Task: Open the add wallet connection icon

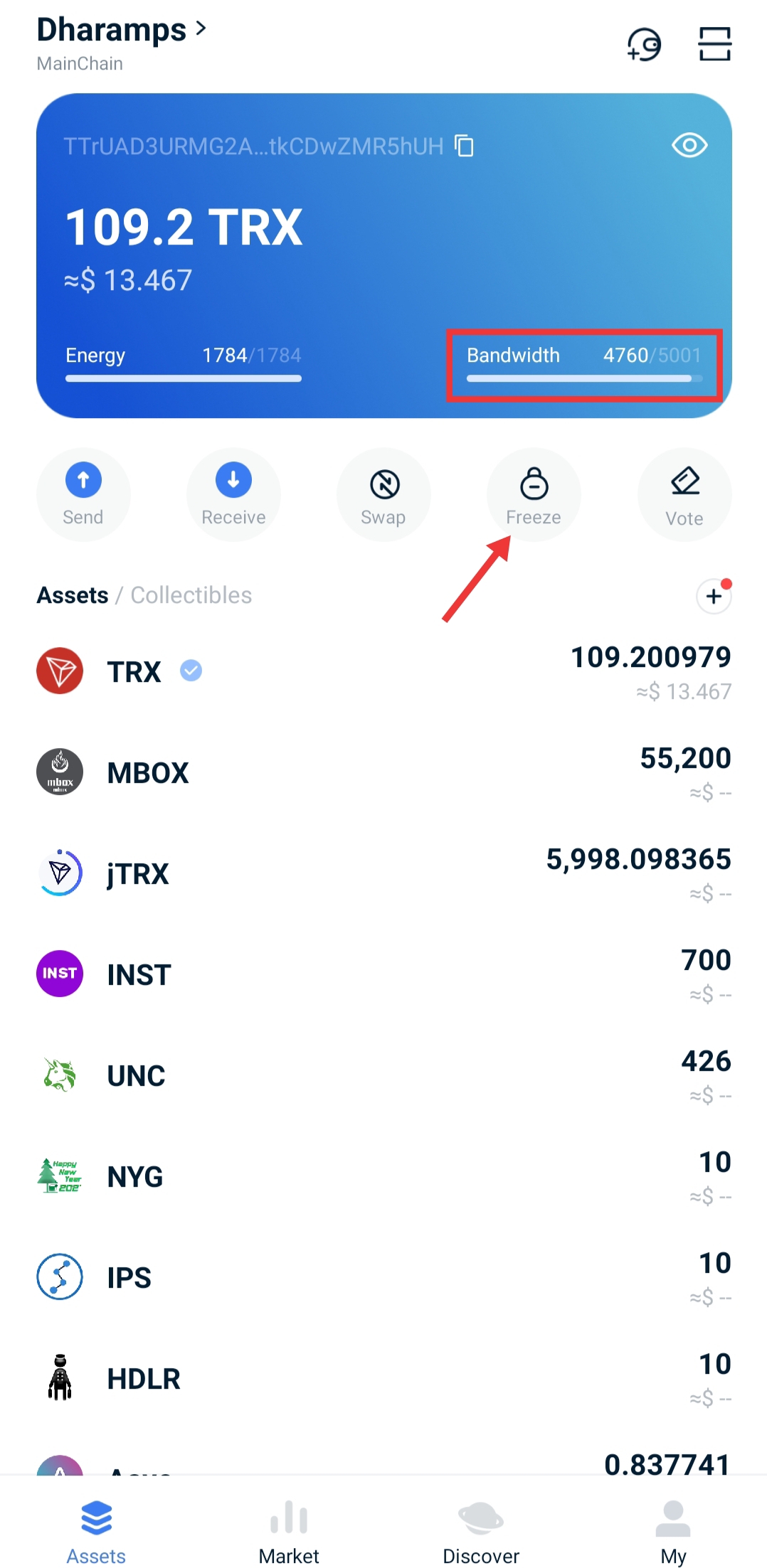Action: tap(644, 44)
